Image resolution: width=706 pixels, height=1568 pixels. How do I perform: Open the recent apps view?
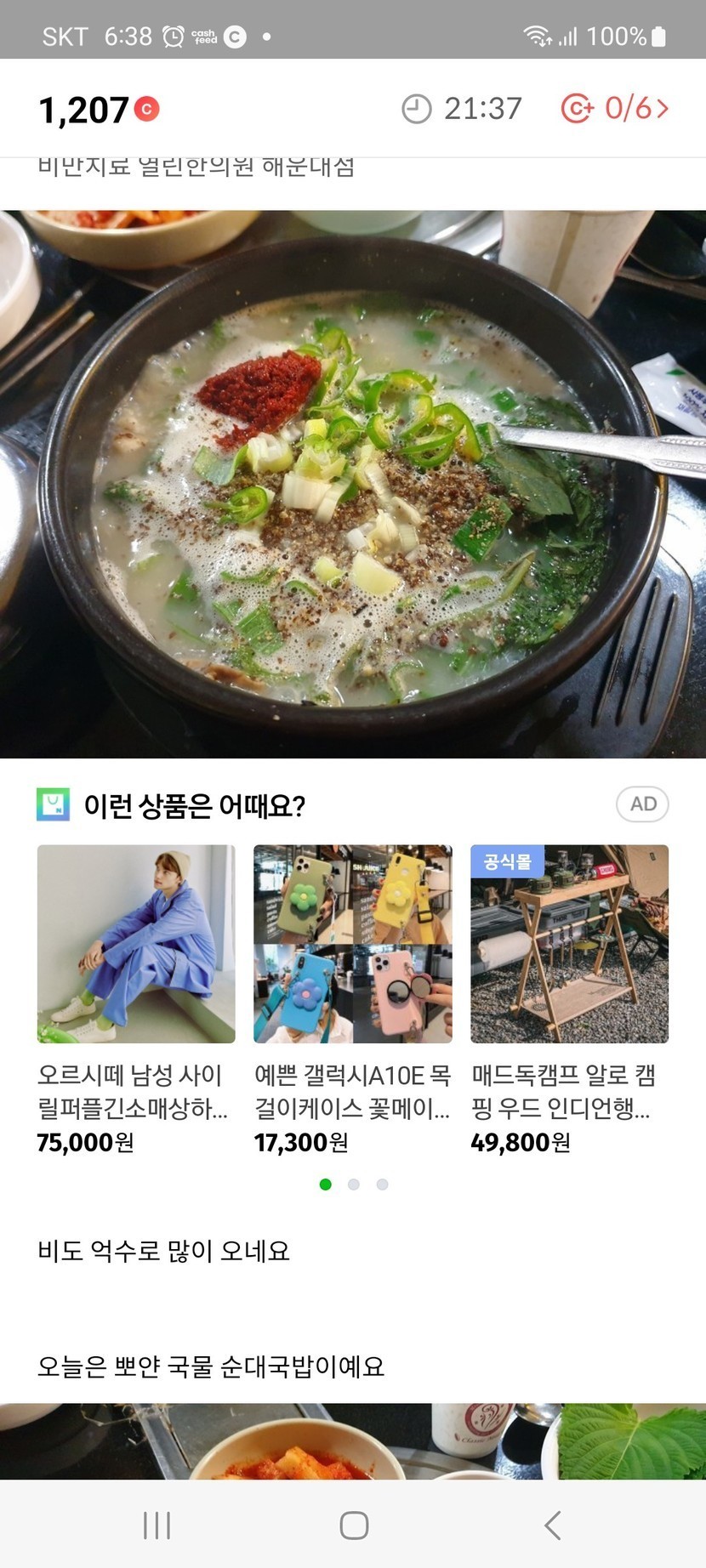pos(157,1525)
